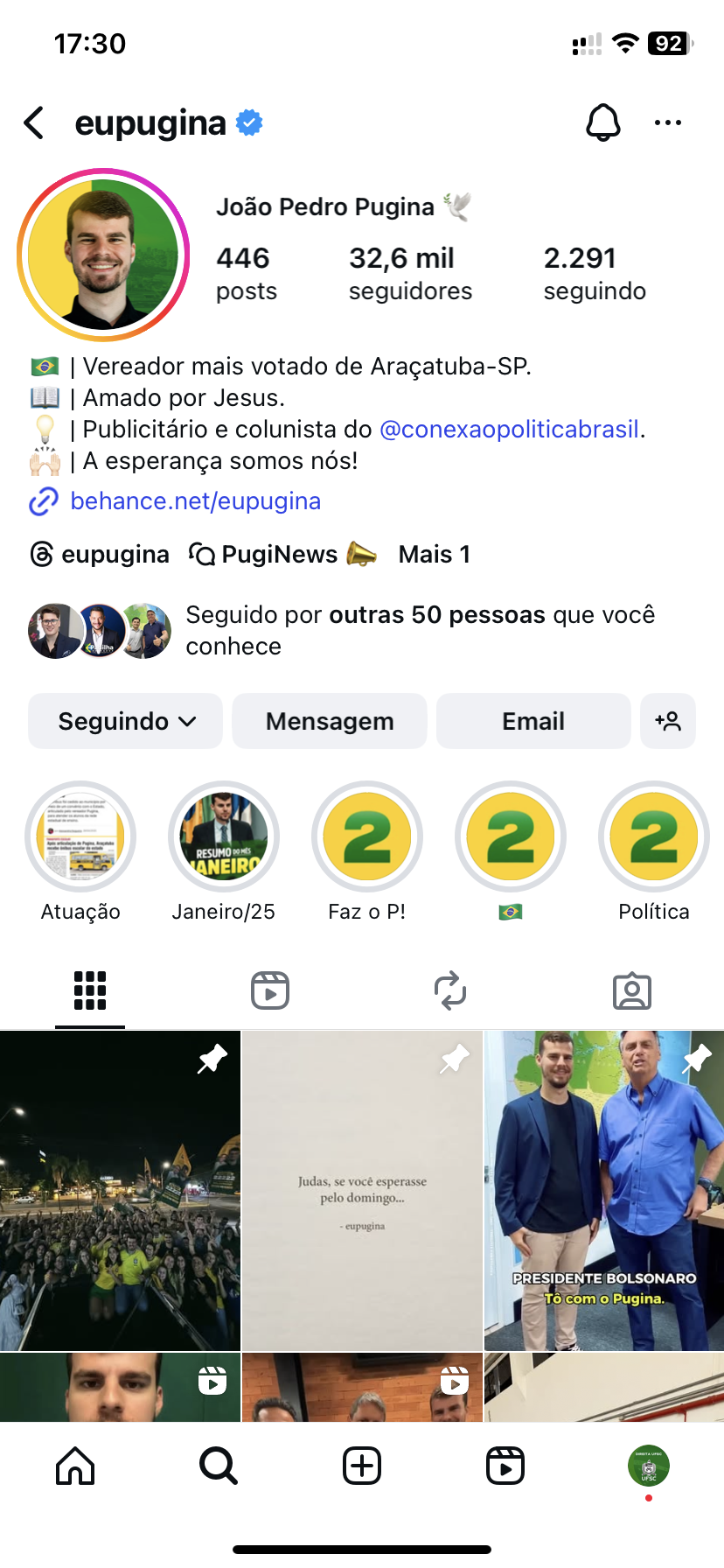Open the behance.net/eupugina link

coord(195,501)
